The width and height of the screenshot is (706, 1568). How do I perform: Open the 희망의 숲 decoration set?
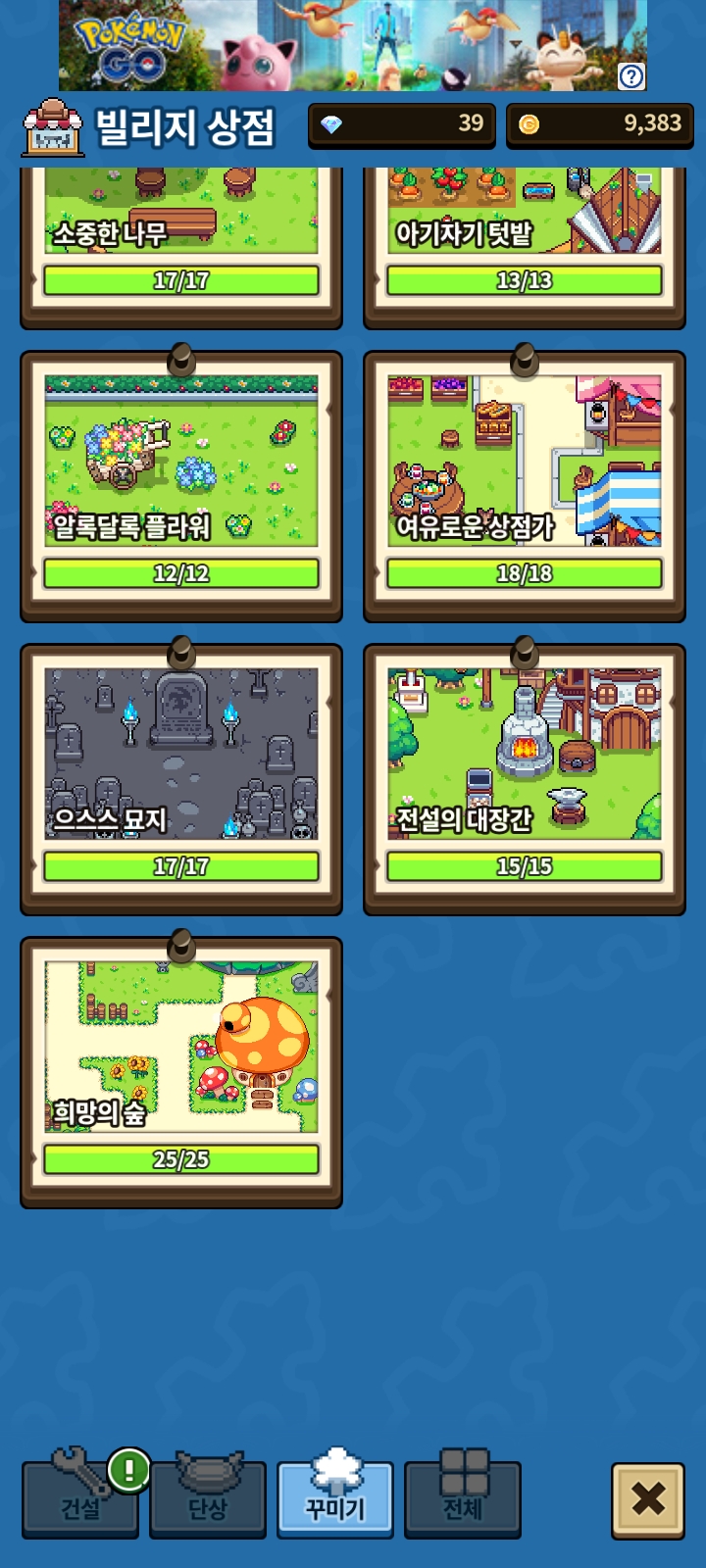click(181, 1070)
